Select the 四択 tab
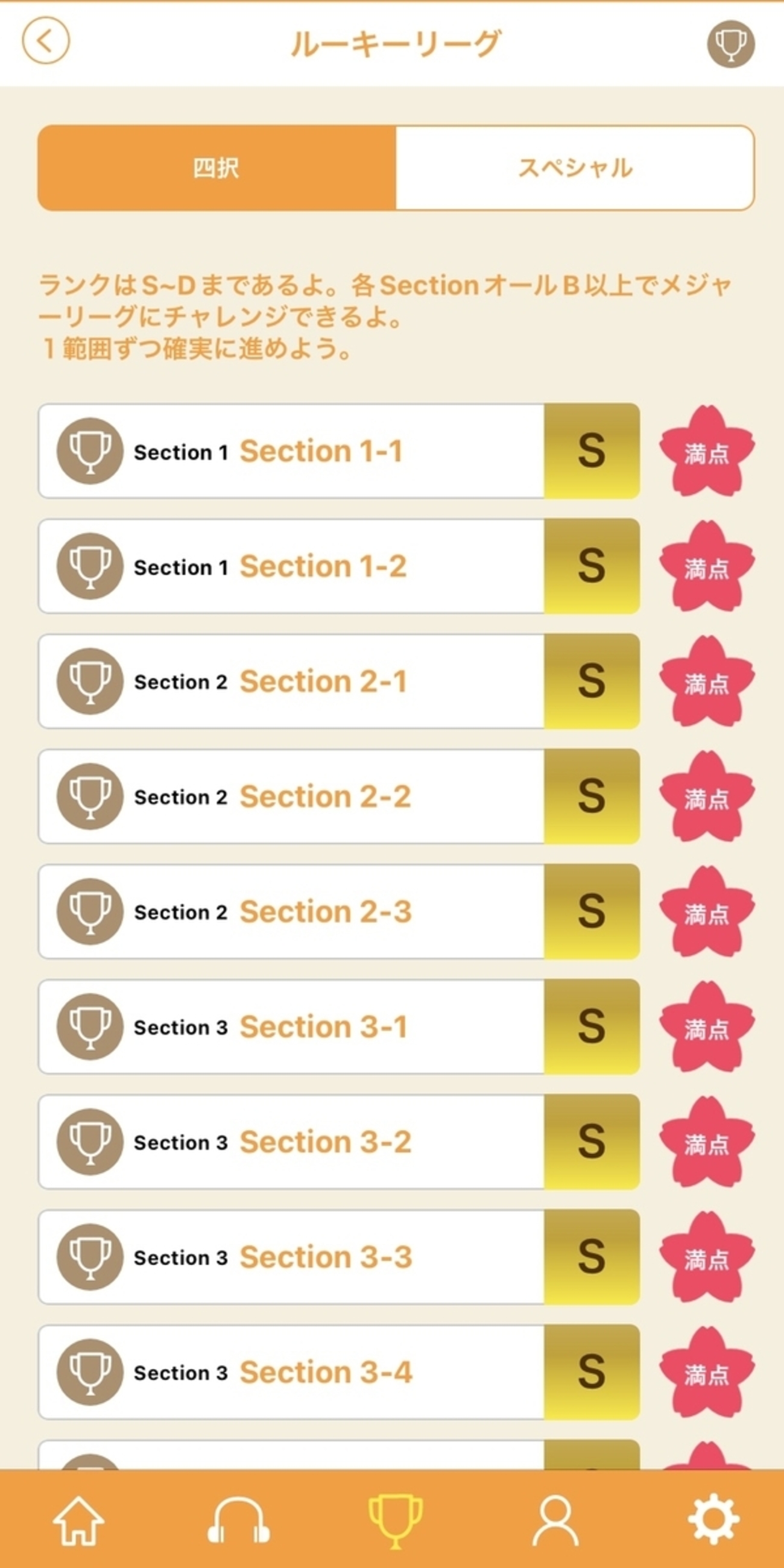The height and width of the screenshot is (1568, 784). [x=217, y=168]
